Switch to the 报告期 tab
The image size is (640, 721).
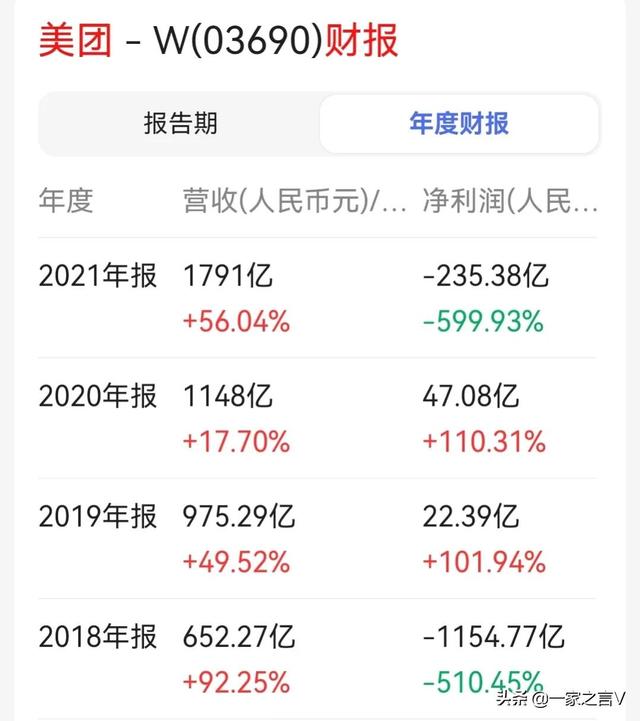[180, 124]
